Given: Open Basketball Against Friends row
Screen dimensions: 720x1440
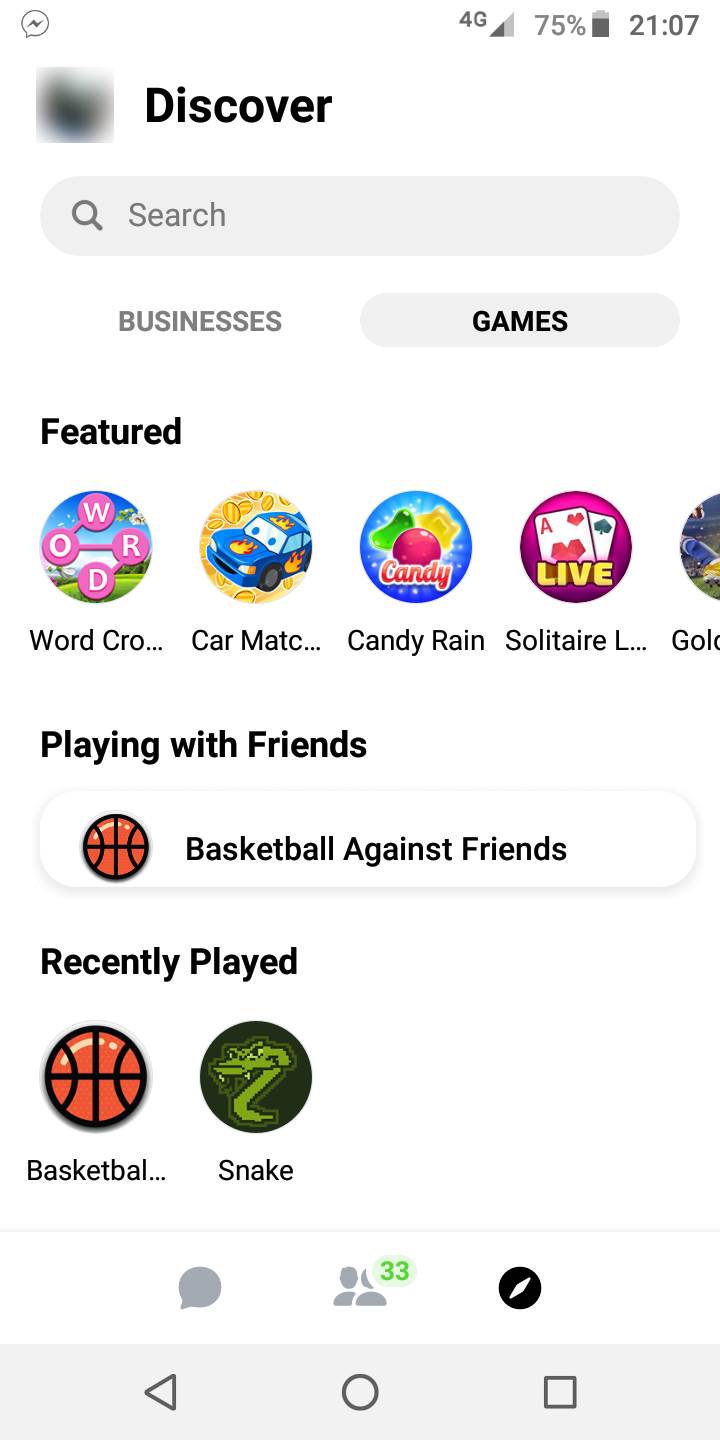Looking at the screenshot, I should point(367,848).
